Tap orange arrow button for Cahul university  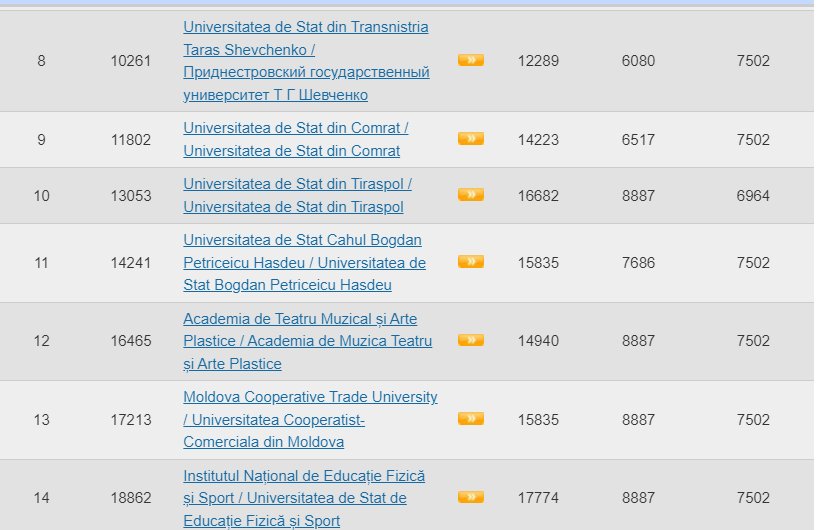(471, 261)
